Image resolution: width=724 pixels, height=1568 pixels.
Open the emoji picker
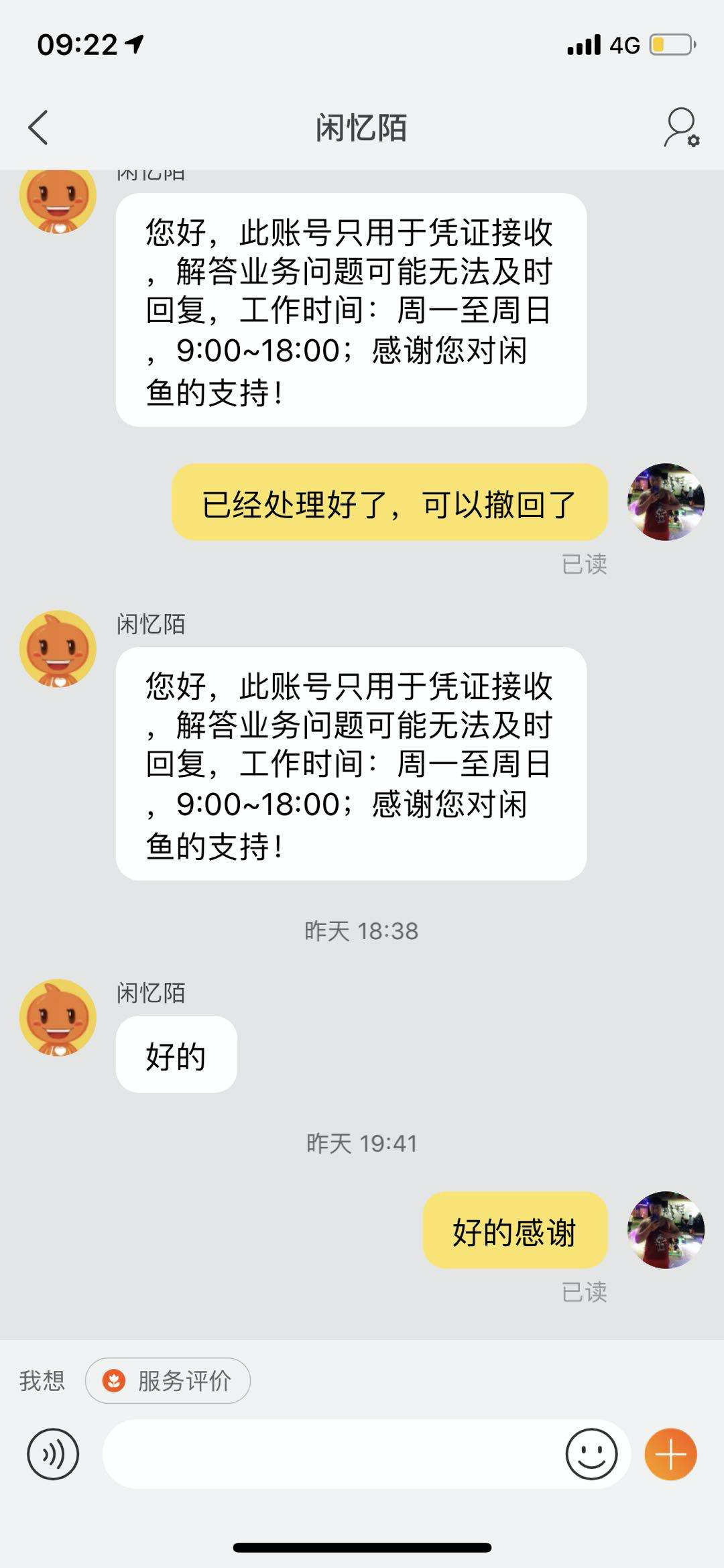click(591, 1454)
